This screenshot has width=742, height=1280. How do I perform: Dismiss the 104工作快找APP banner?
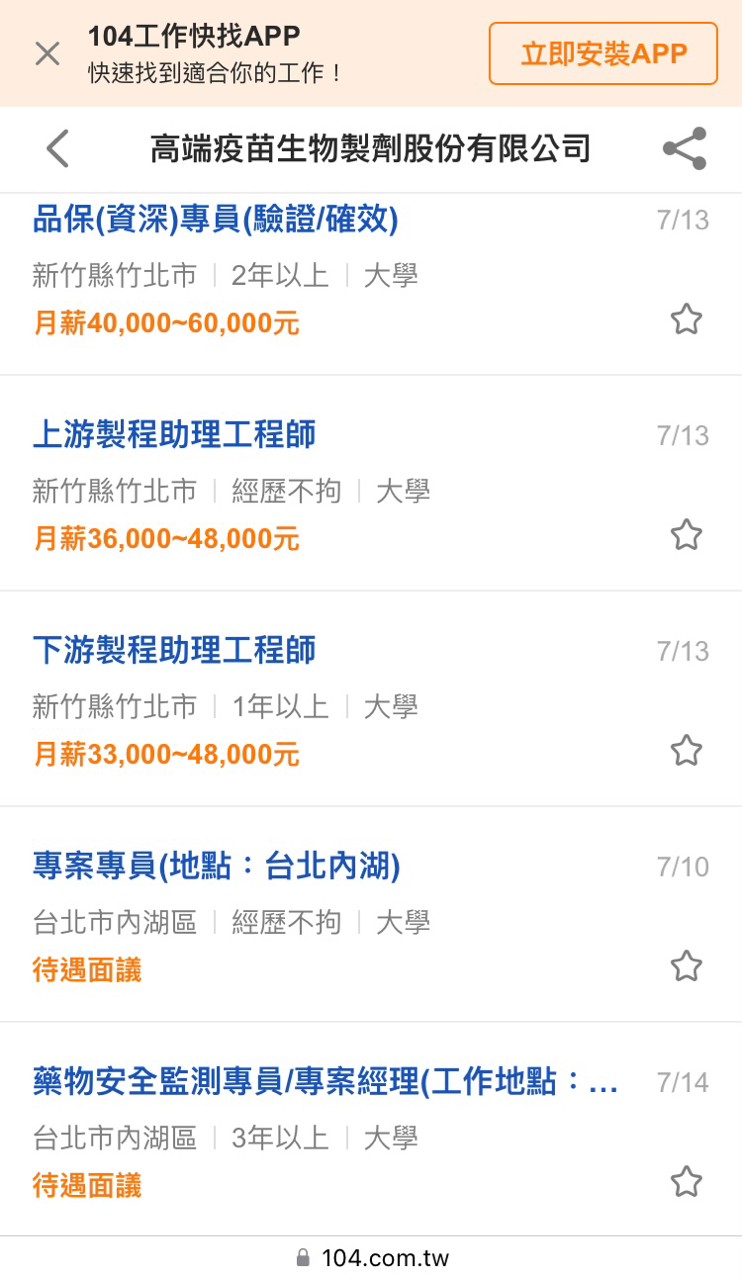point(47,54)
